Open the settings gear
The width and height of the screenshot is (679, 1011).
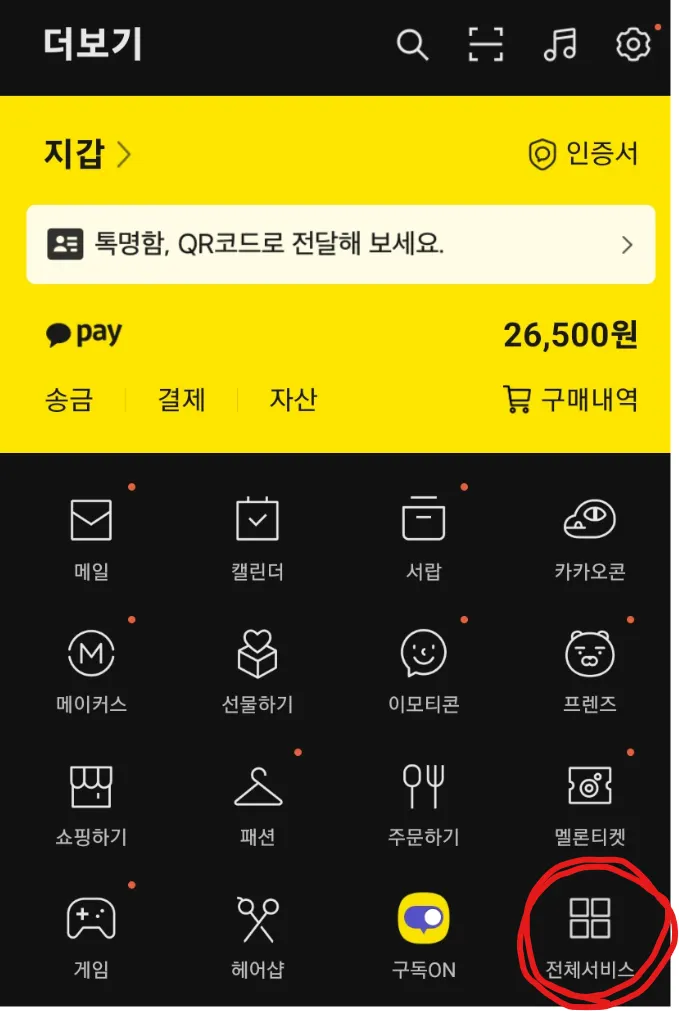(632, 44)
